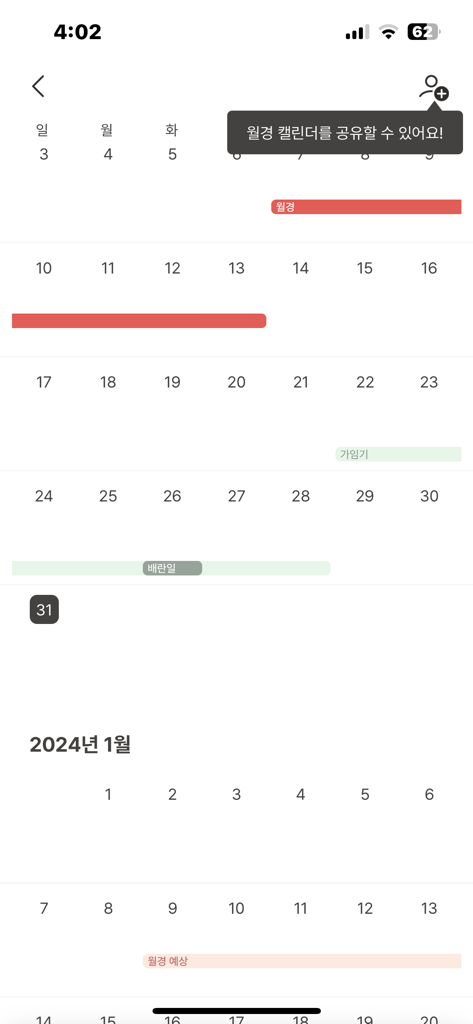The height and width of the screenshot is (1024, 473).
Task: Pick January 6 on the calendar
Action: point(429,794)
